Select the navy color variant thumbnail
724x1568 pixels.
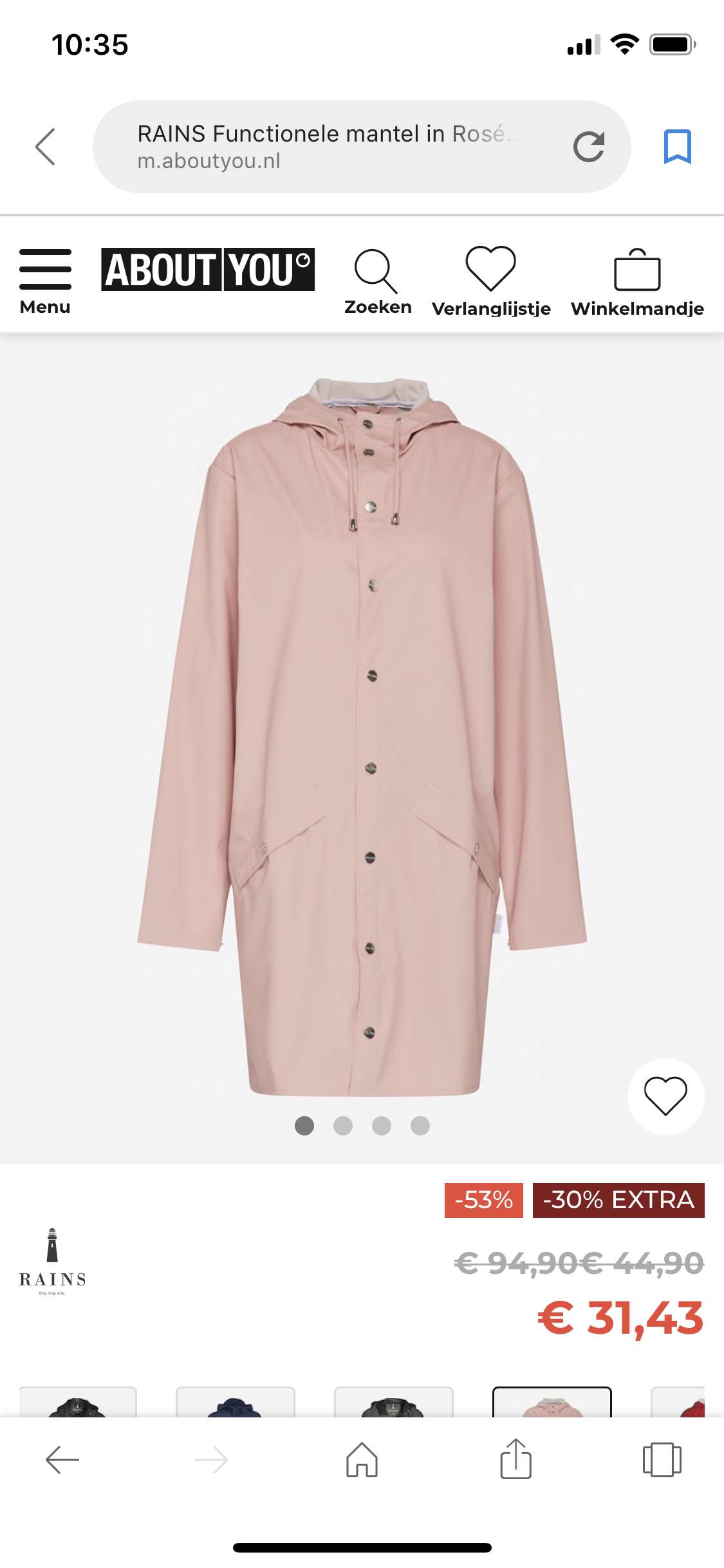coord(236,1402)
